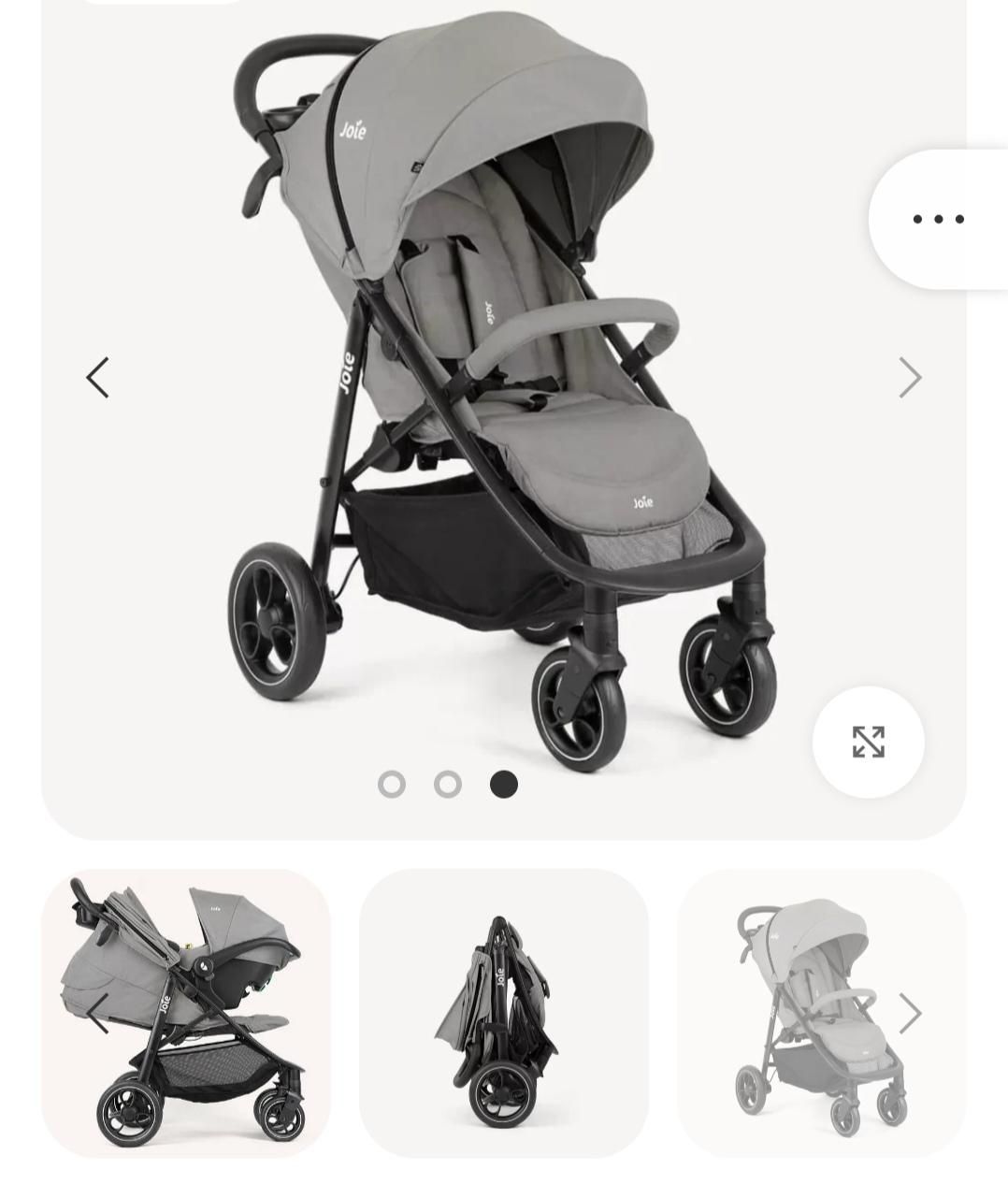Jump to the second image dot
The height and width of the screenshot is (1184, 1008).
click(x=448, y=785)
